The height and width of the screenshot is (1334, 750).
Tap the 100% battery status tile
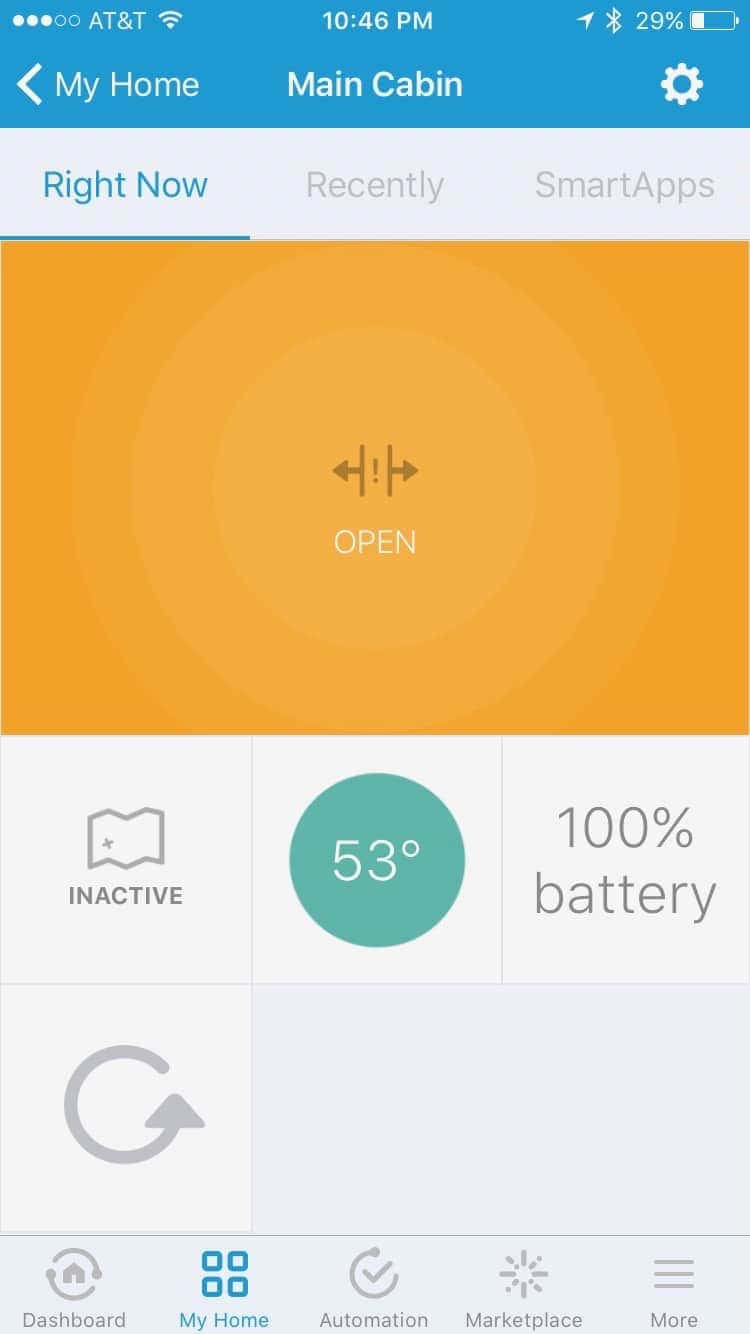point(624,858)
